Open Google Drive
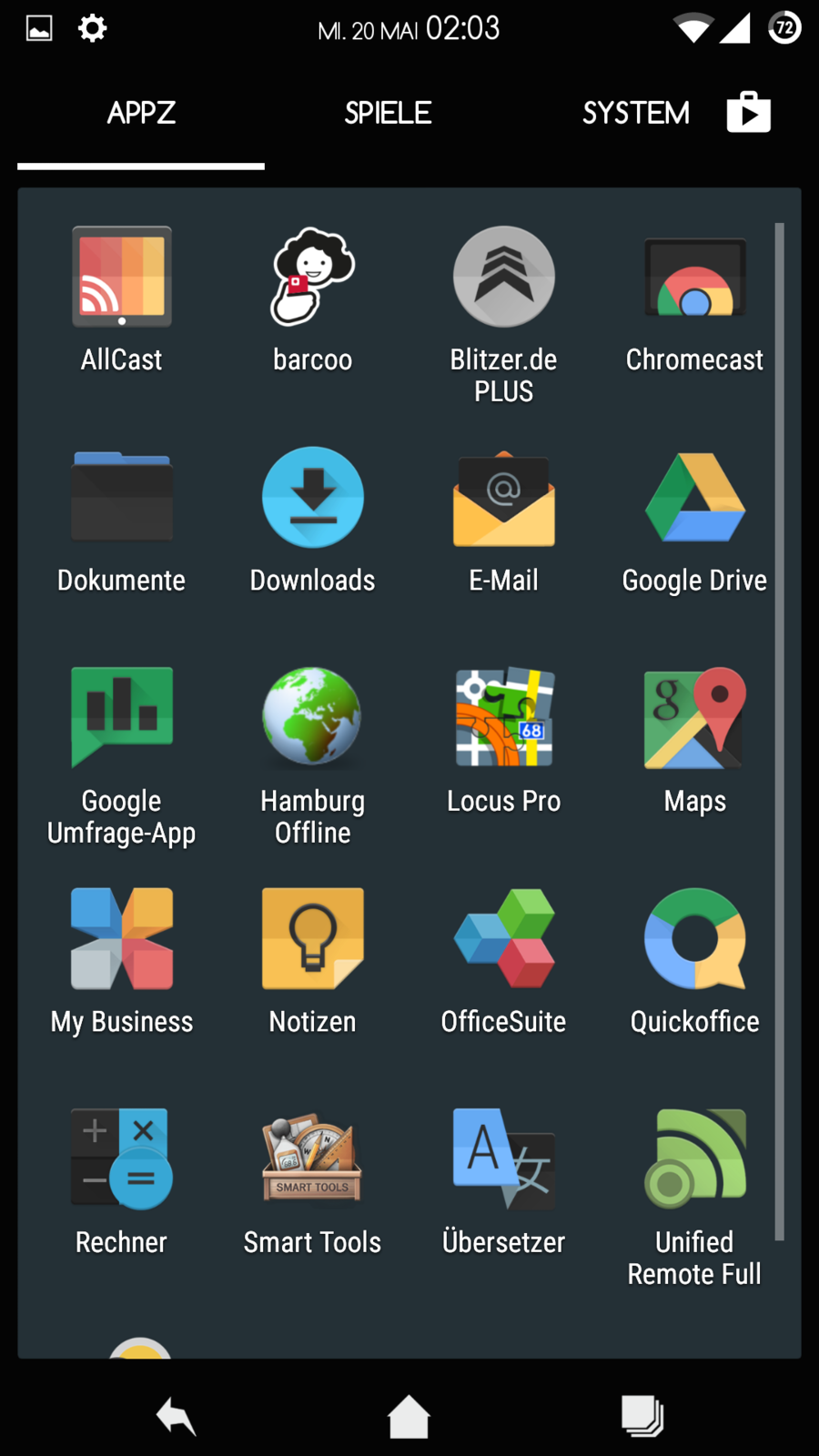819x1456 pixels. (694, 498)
